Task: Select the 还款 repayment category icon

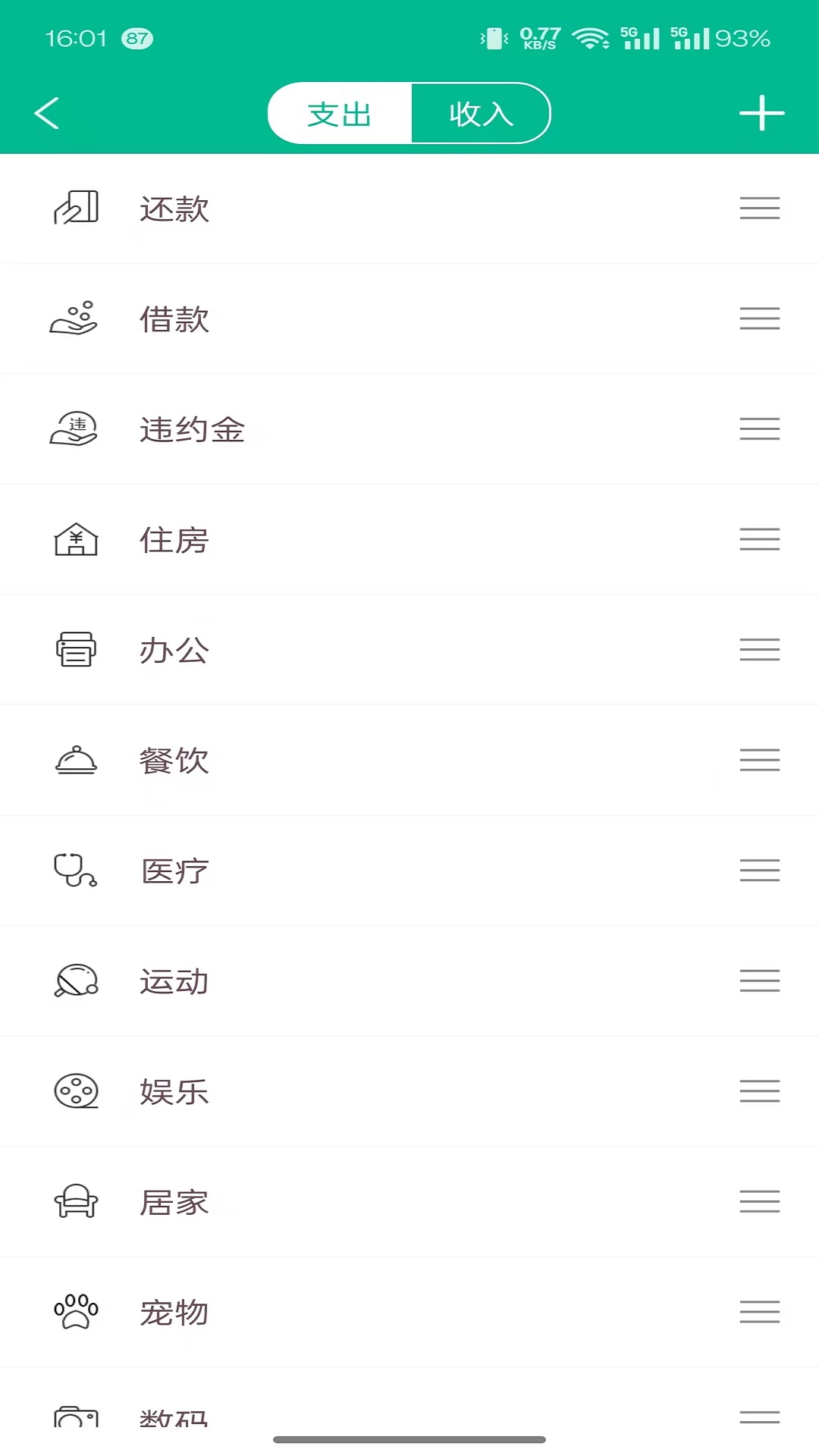Action: [75, 209]
